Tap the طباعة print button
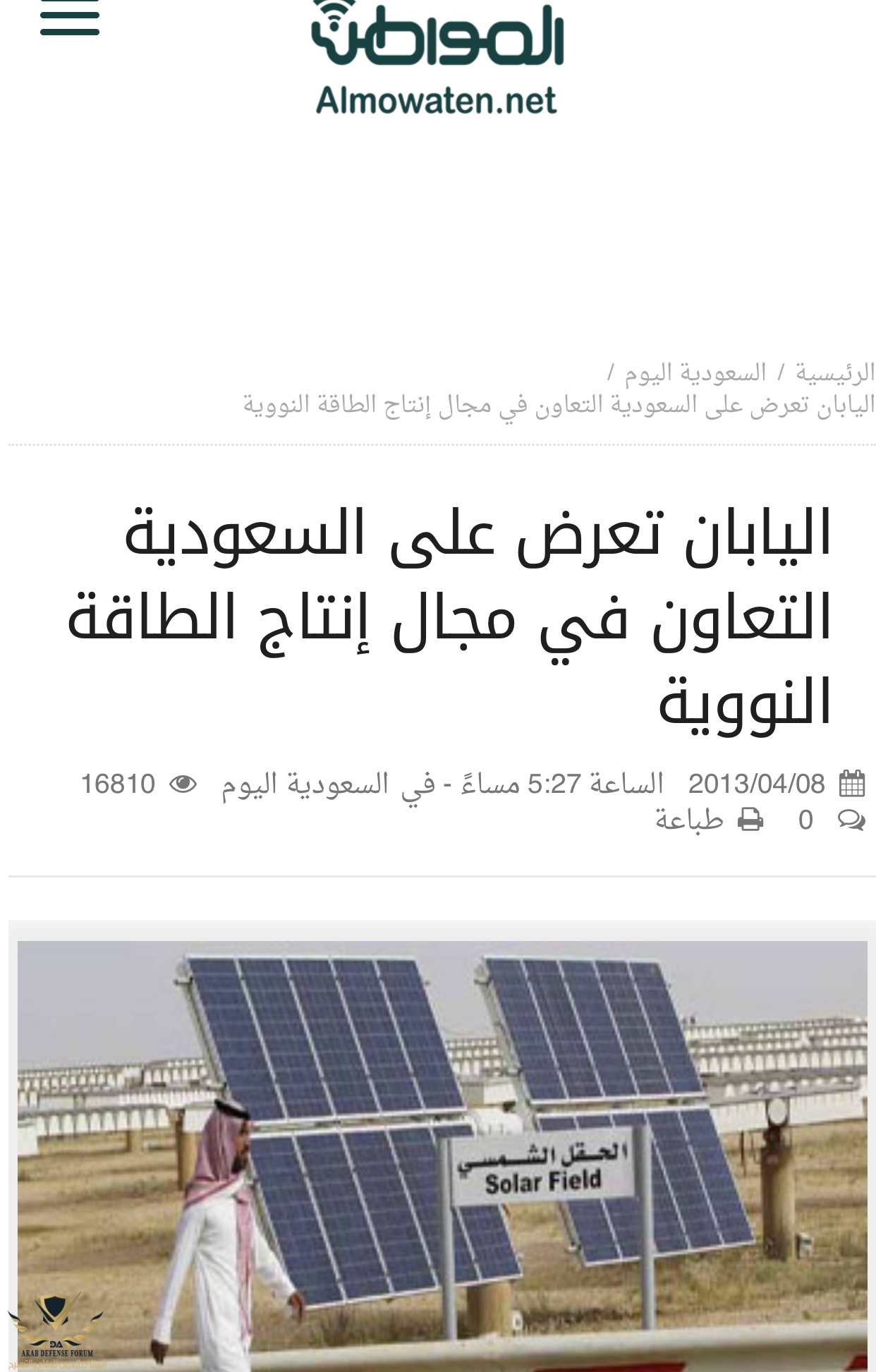 pyautogui.click(x=708, y=820)
